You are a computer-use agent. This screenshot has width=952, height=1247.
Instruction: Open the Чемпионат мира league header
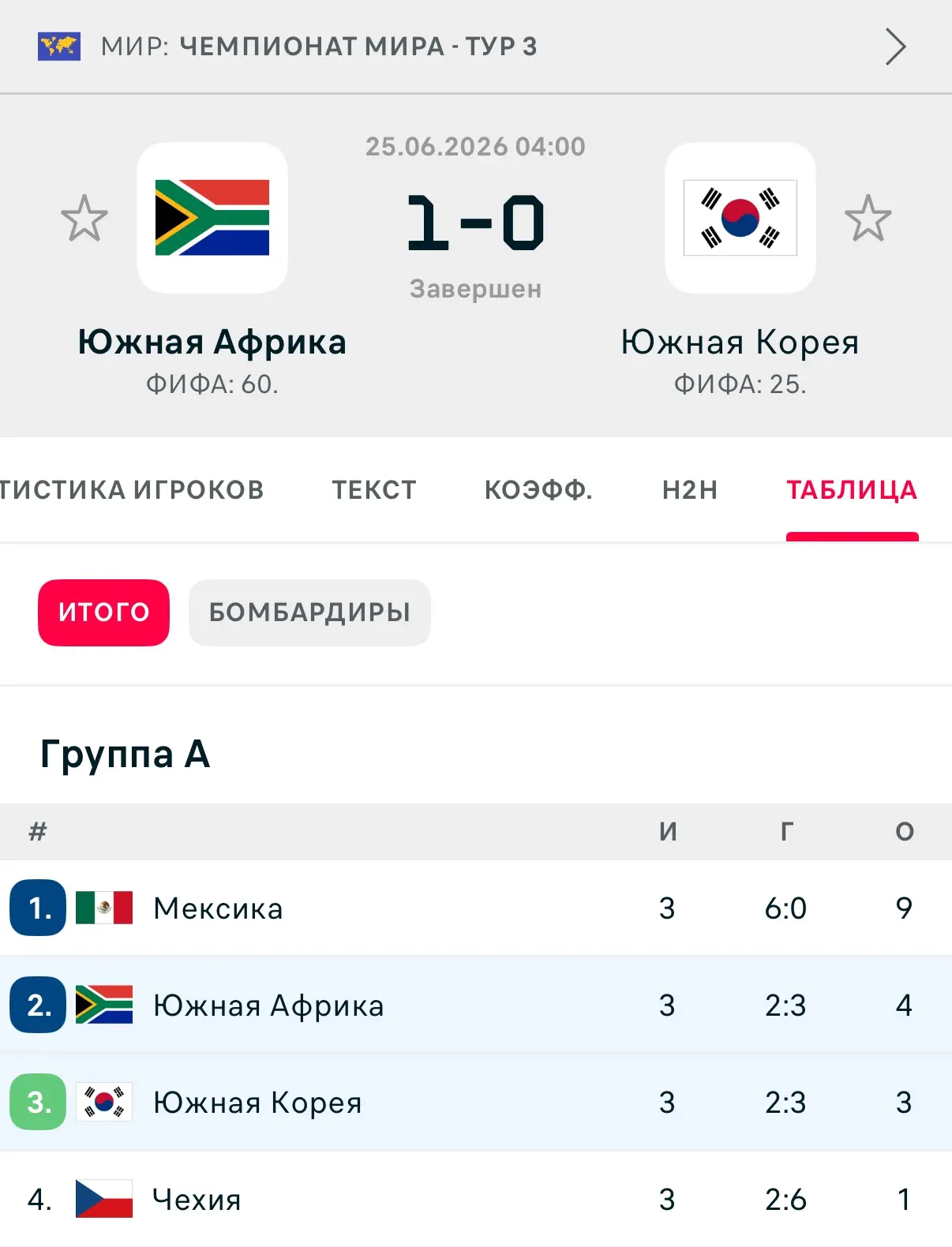click(x=476, y=47)
